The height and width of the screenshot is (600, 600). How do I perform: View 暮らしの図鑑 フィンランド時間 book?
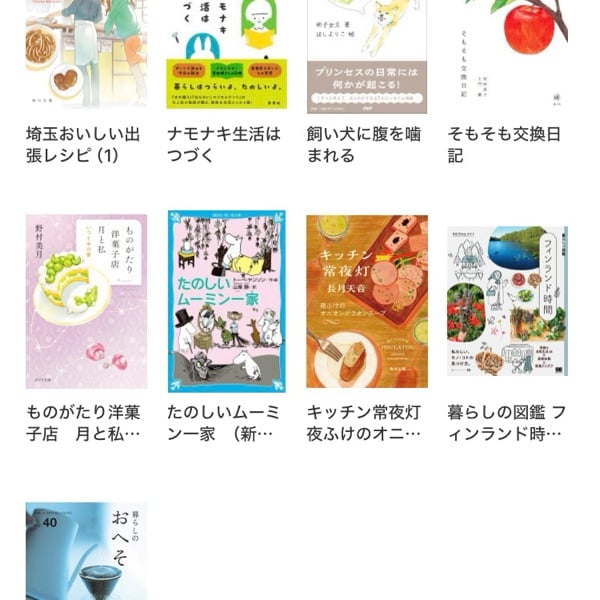[507, 301]
